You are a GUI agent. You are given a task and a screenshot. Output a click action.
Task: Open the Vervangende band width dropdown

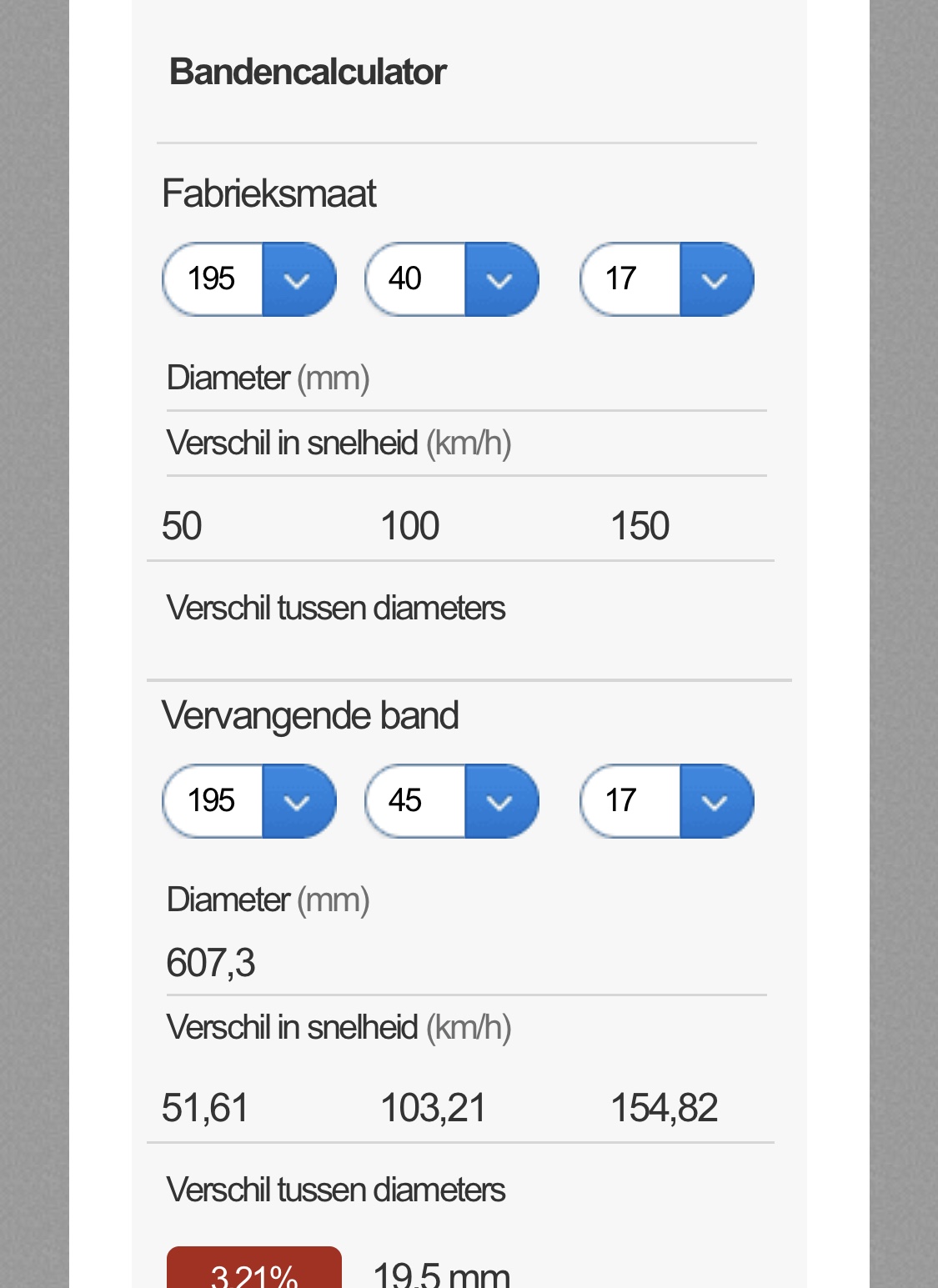click(249, 801)
